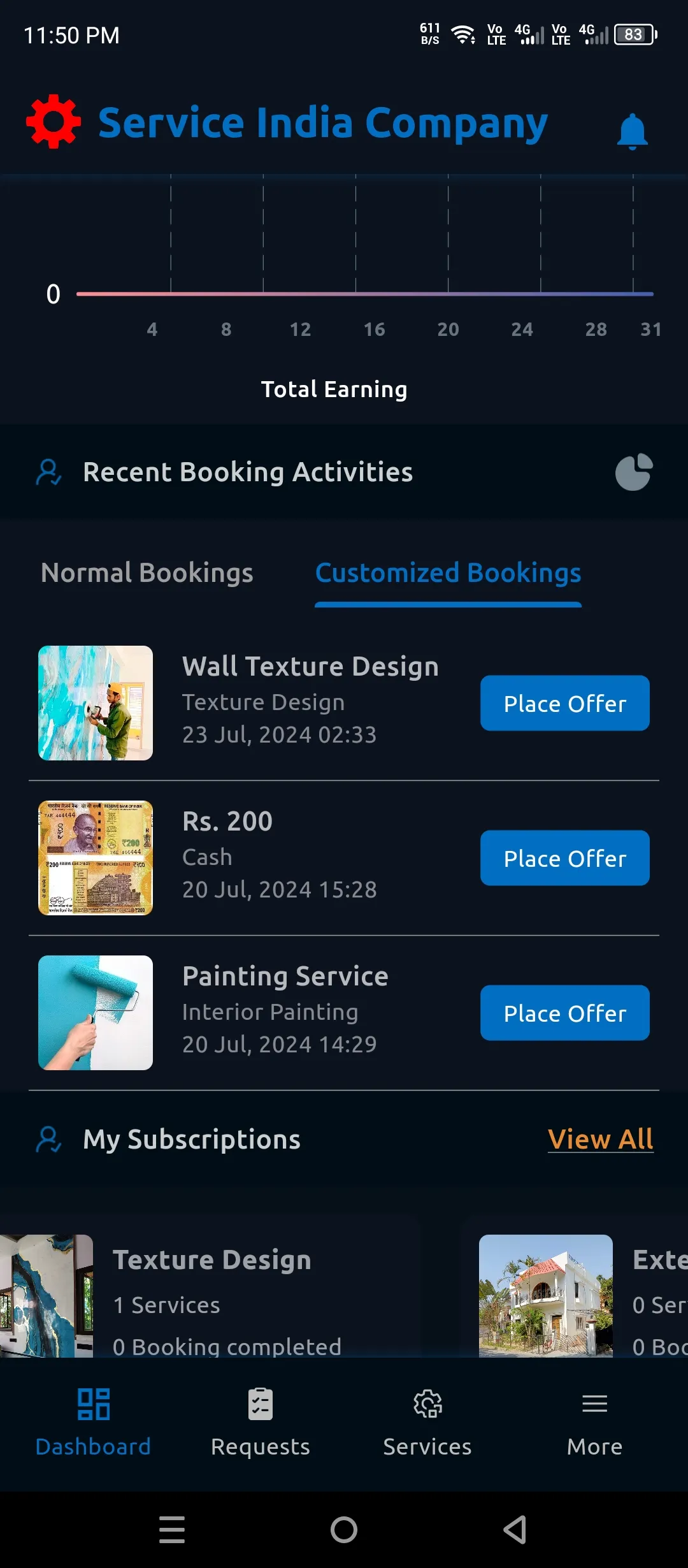This screenshot has height=1568, width=688.
Task: Open the Wall Texture Design thumbnail image
Action: [94, 703]
